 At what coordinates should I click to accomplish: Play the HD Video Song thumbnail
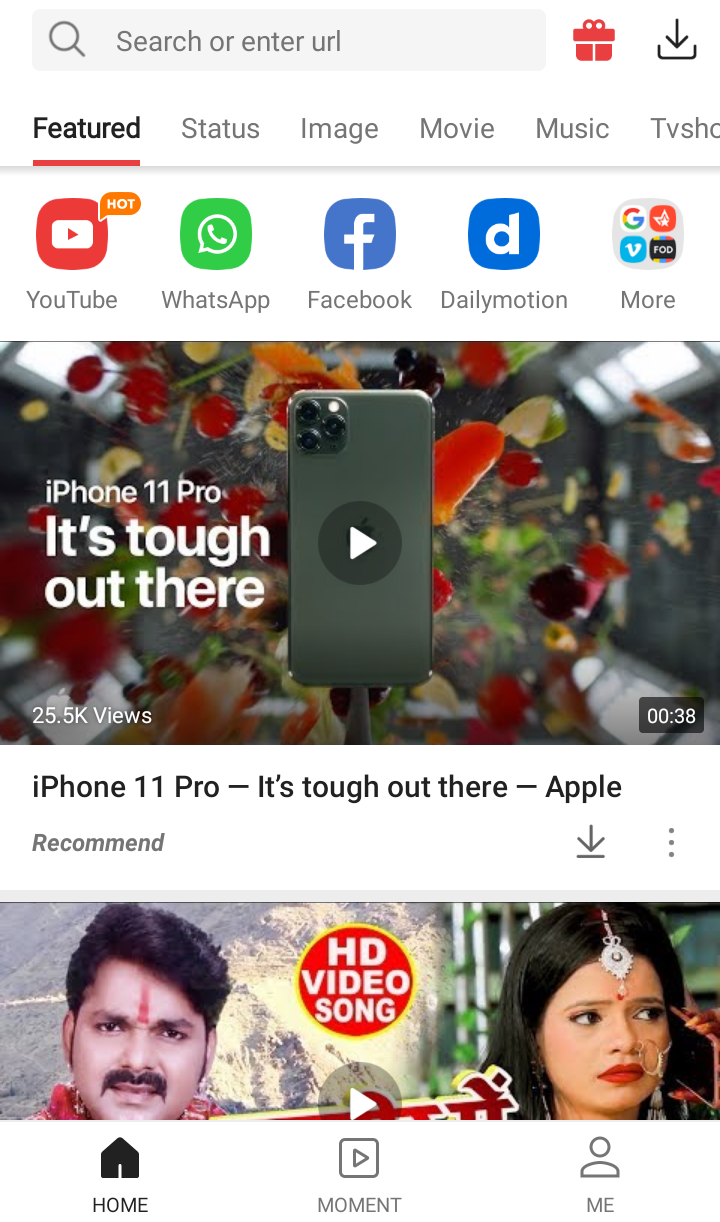[x=360, y=1100]
